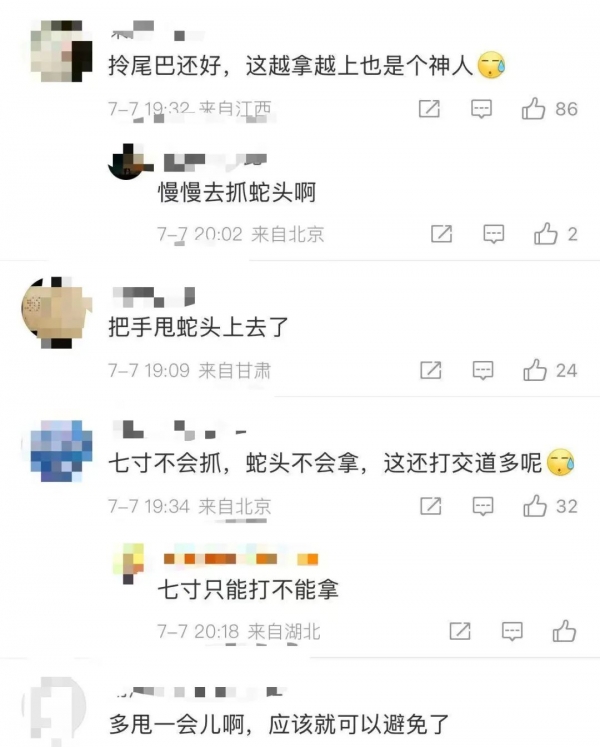Share the comment 把手甩蛇头上去了
The height and width of the screenshot is (747, 600).
point(430,370)
